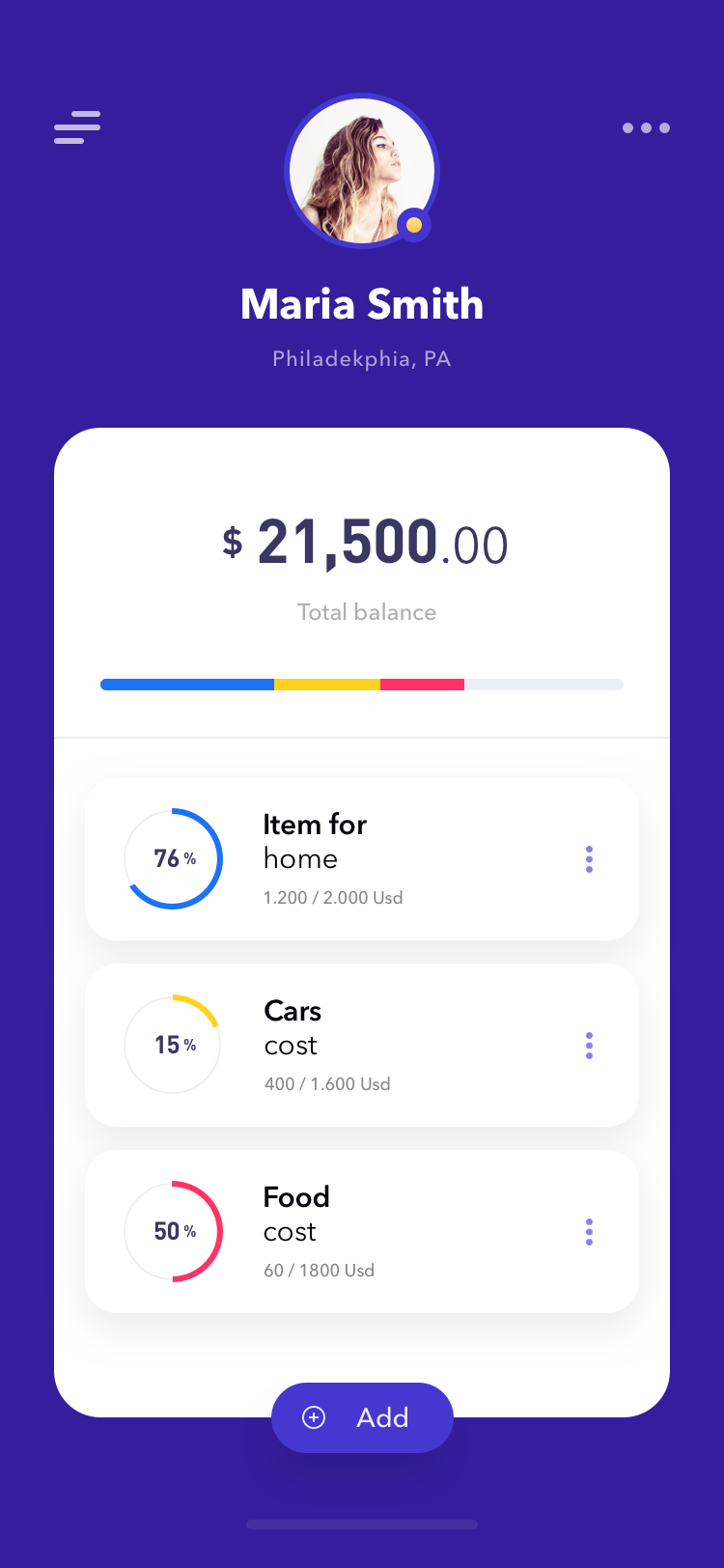This screenshot has width=724, height=1568.
Task: Open options for Cars cost
Action: click(589, 1046)
